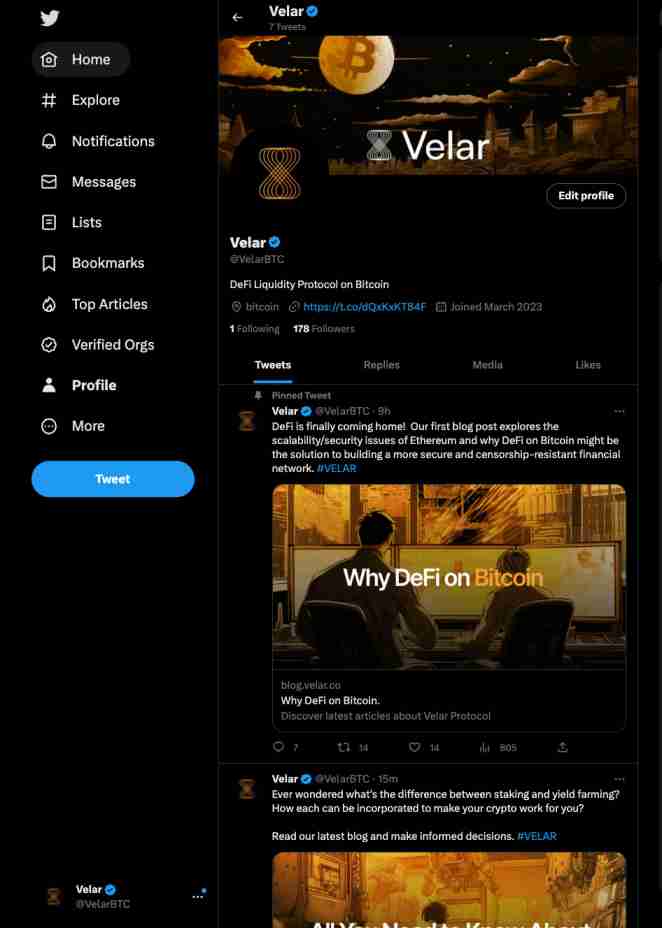Tap Edit profile button
The width and height of the screenshot is (662, 928).
coord(585,196)
